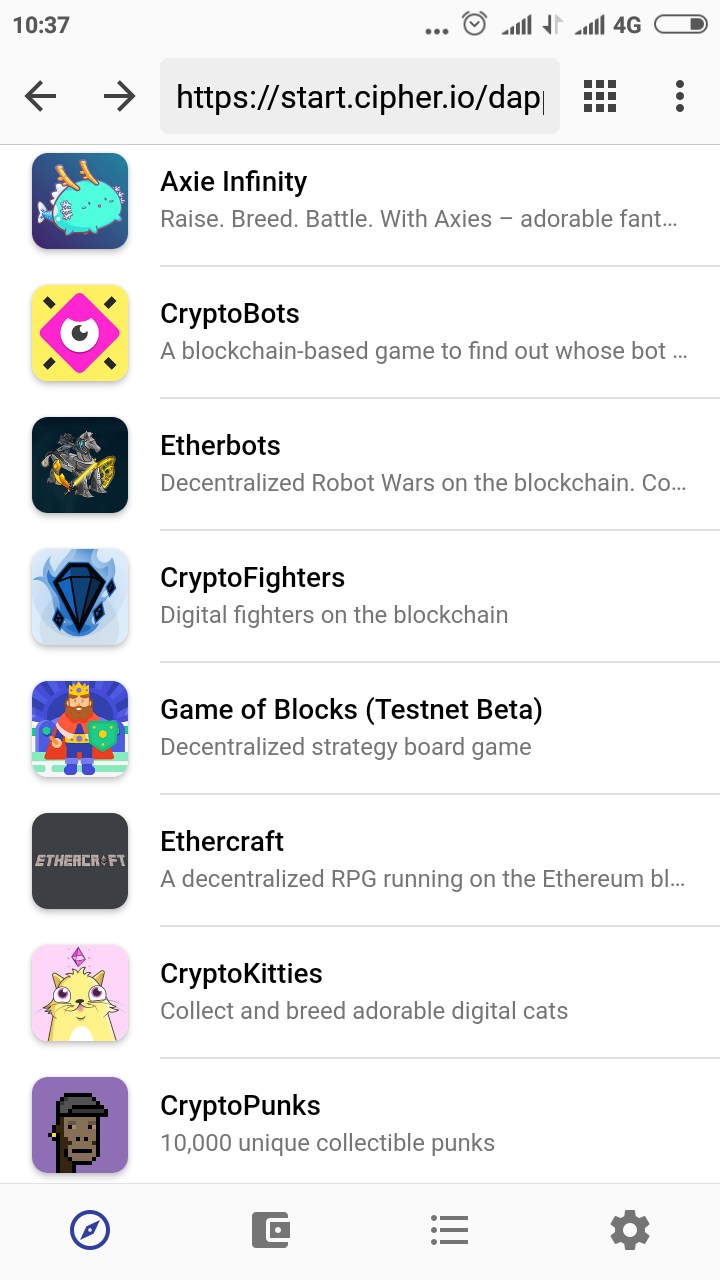Open the settings gear tab
The width and height of the screenshot is (720, 1280).
(630, 1230)
